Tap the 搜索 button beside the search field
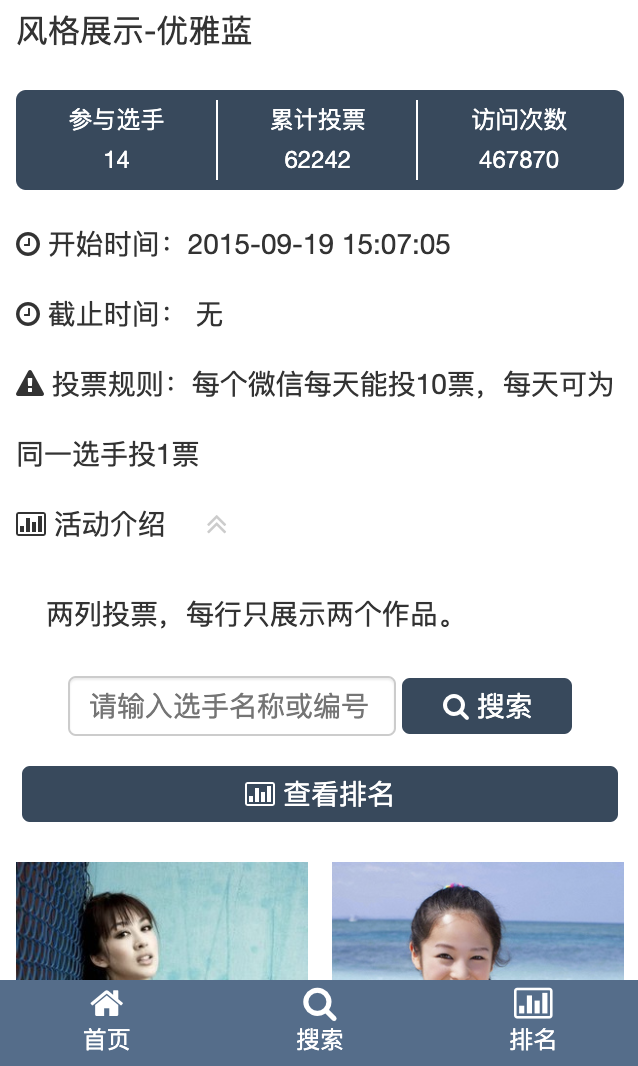 (x=487, y=706)
